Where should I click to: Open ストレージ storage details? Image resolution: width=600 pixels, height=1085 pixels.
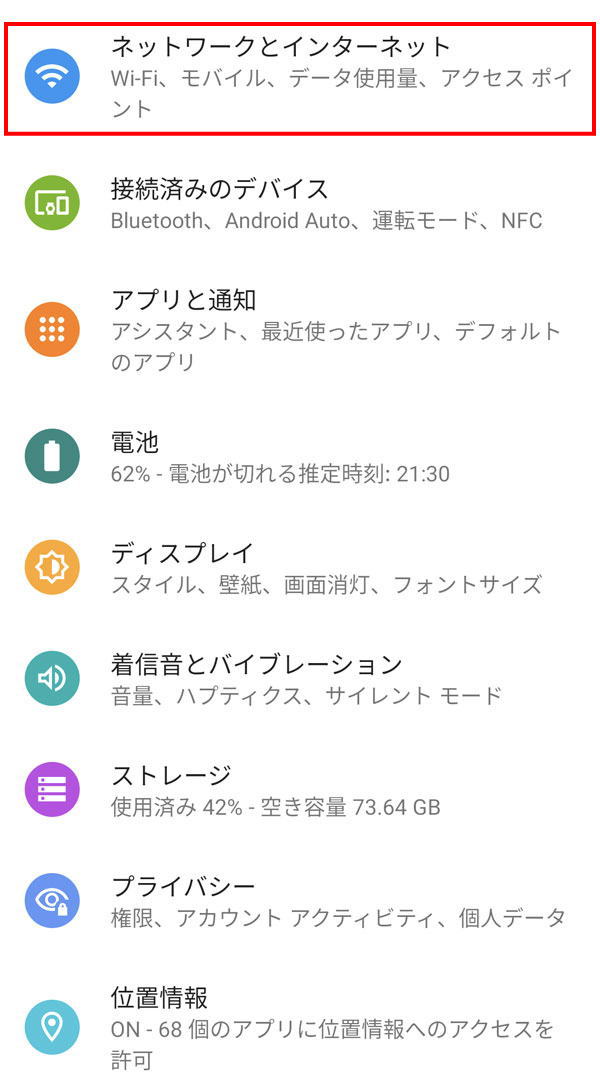point(300,790)
